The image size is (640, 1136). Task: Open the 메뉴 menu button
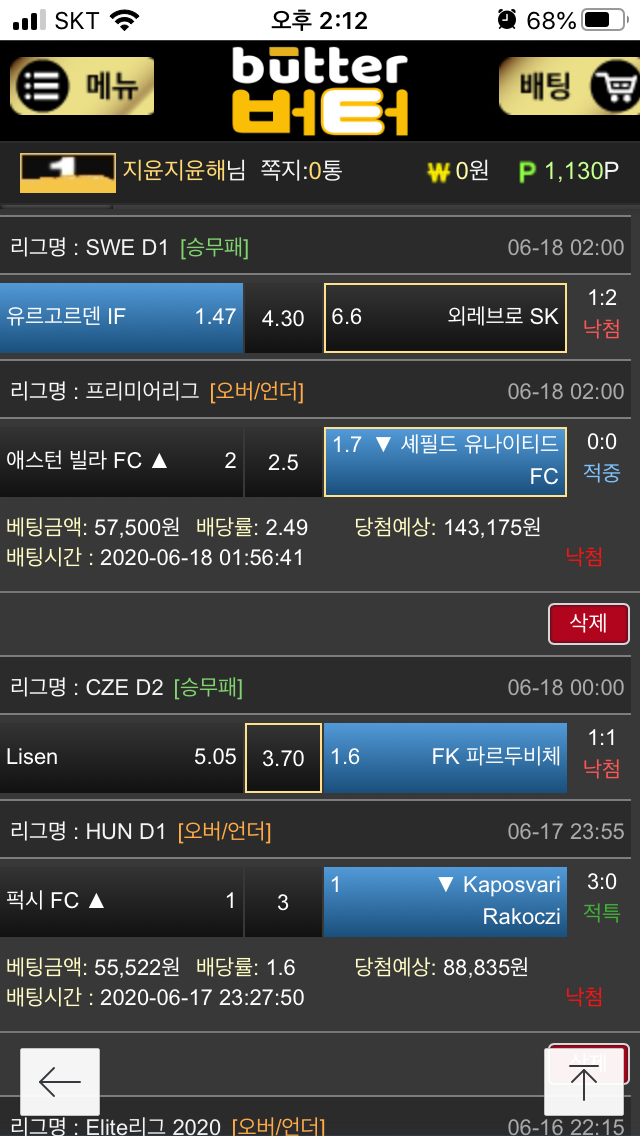point(82,86)
